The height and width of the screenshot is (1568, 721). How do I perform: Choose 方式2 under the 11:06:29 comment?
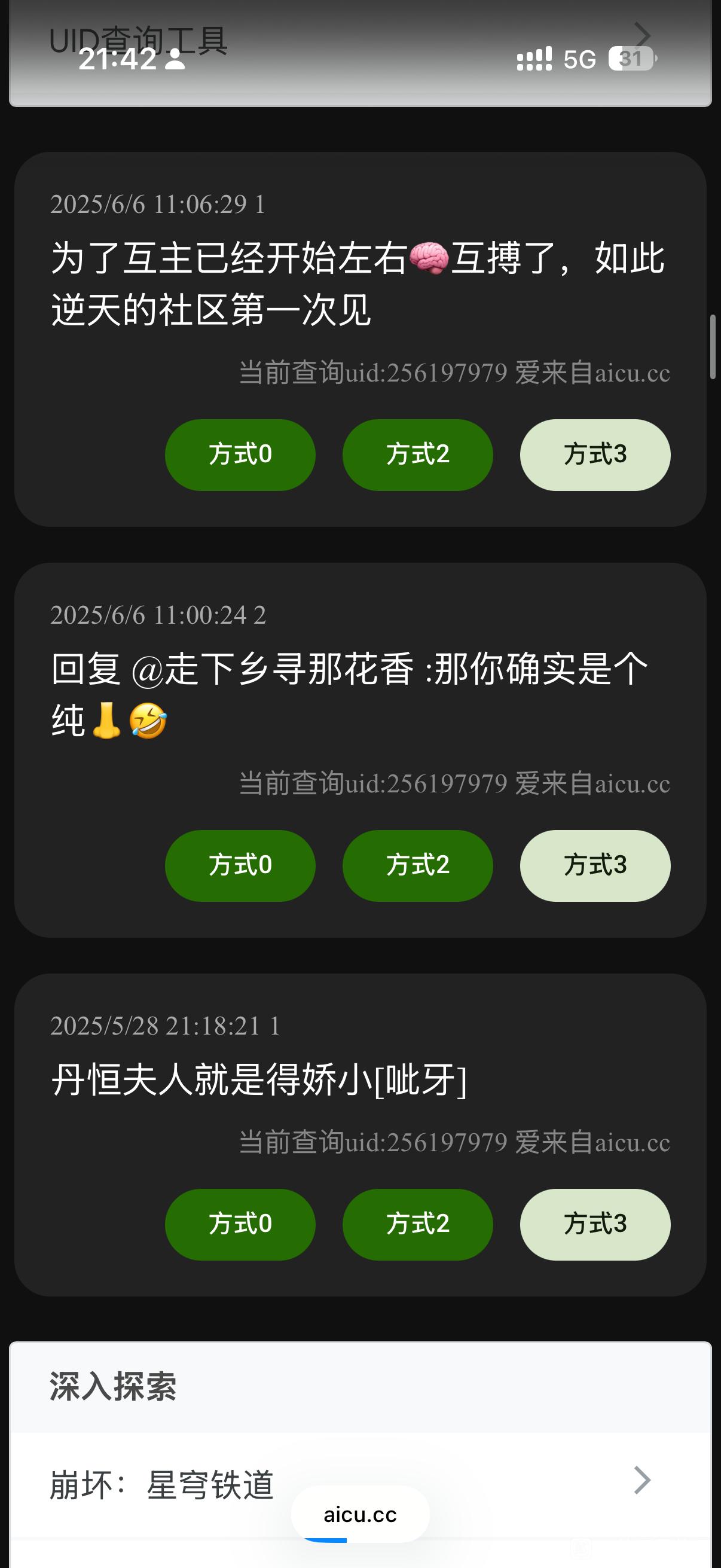tap(417, 454)
